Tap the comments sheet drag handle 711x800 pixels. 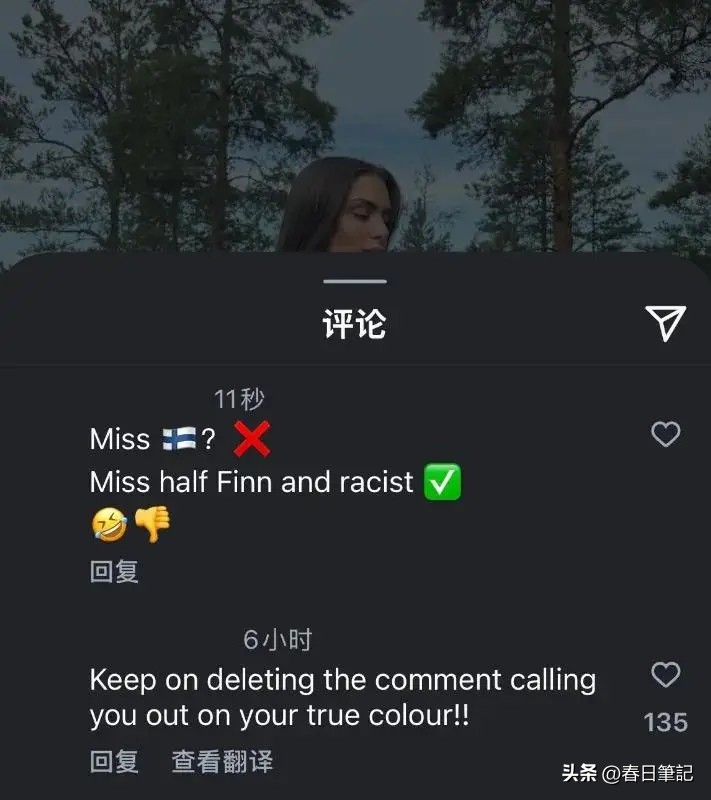click(355, 282)
